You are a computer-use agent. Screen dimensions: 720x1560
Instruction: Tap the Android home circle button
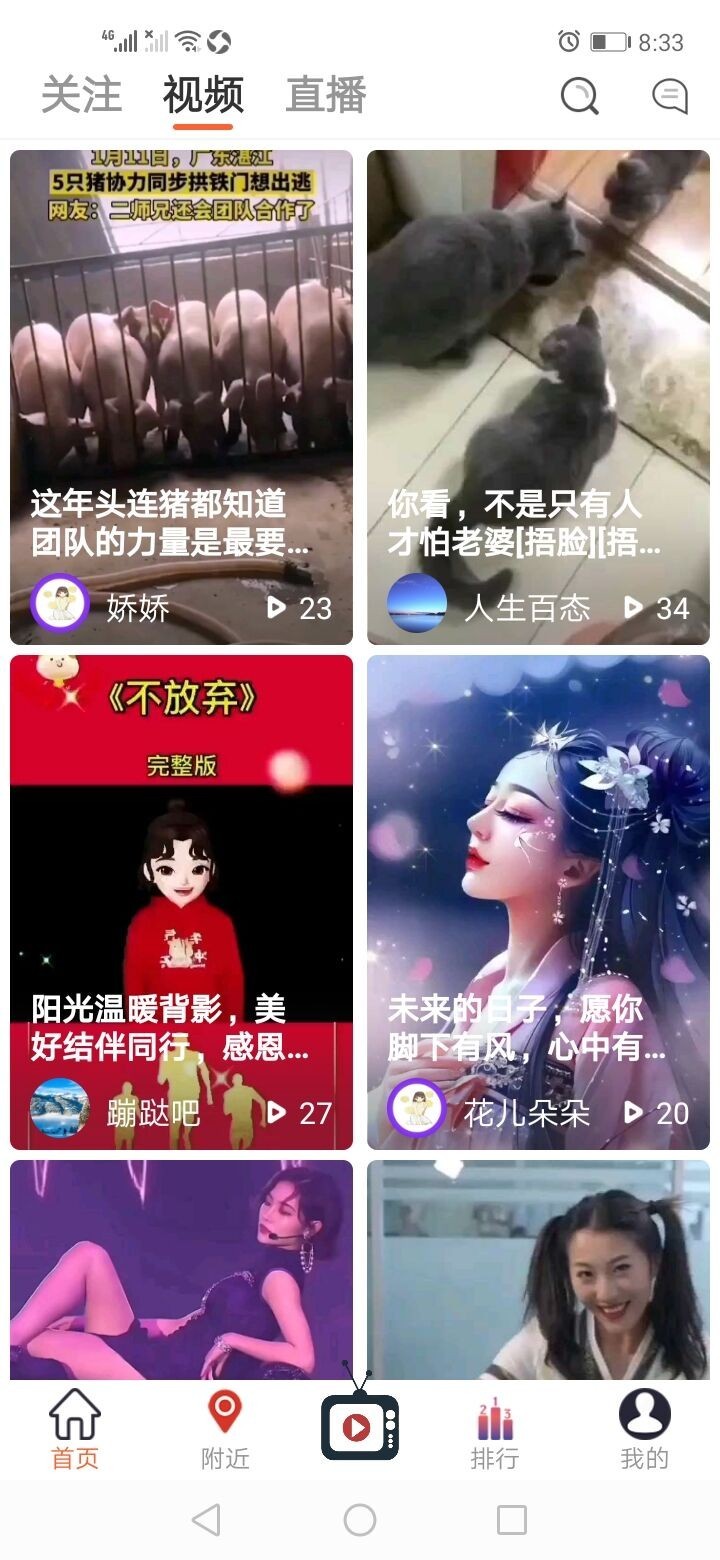(x=360, y=1521)
